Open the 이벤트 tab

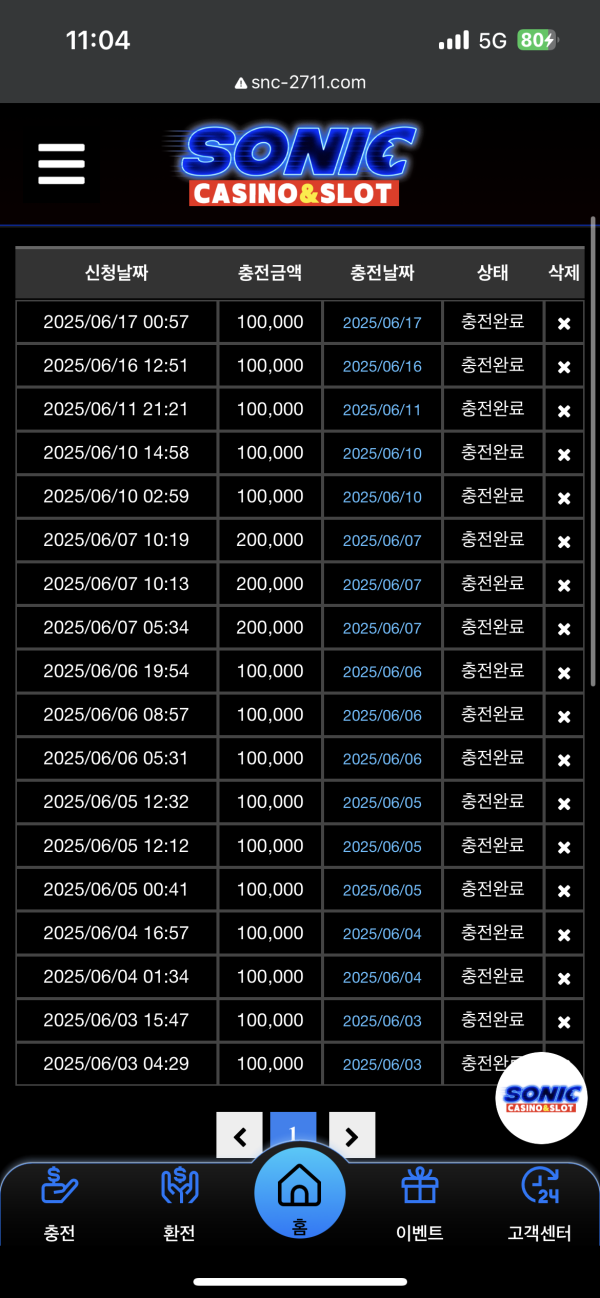click(x=419, y=1205)
